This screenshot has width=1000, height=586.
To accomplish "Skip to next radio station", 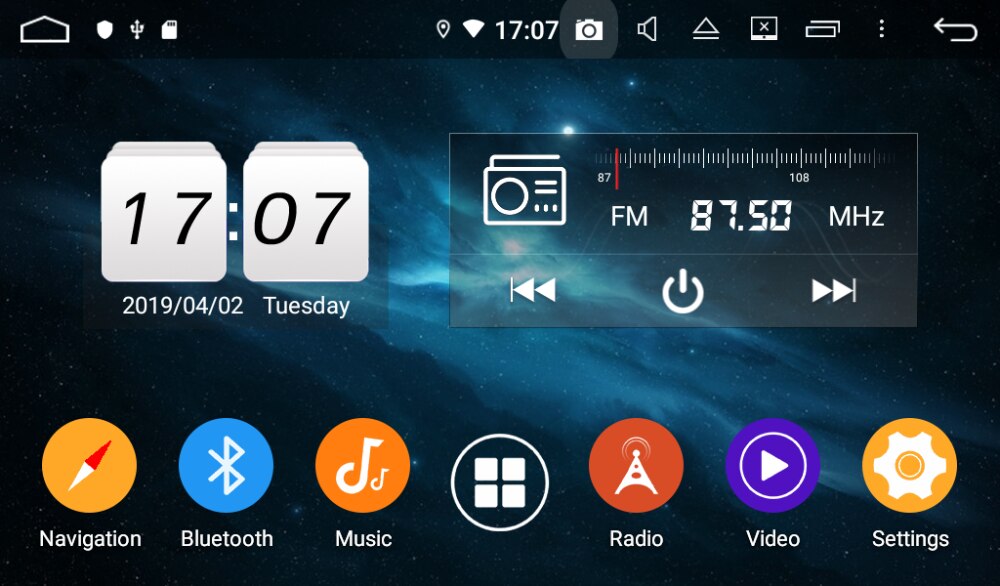I will click(833, 290).
